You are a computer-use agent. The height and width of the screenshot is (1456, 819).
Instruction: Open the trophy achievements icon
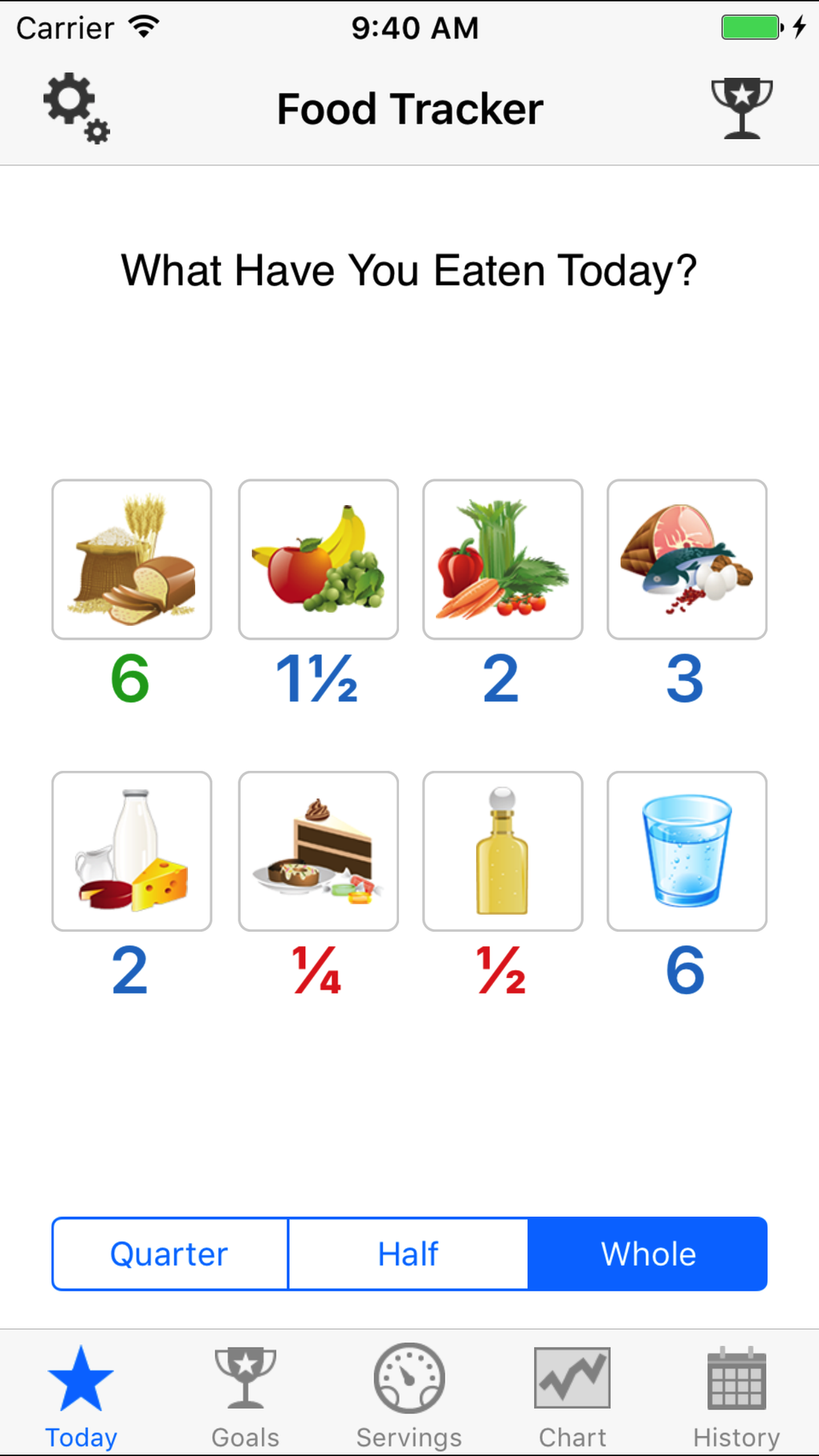click(741, 108)
